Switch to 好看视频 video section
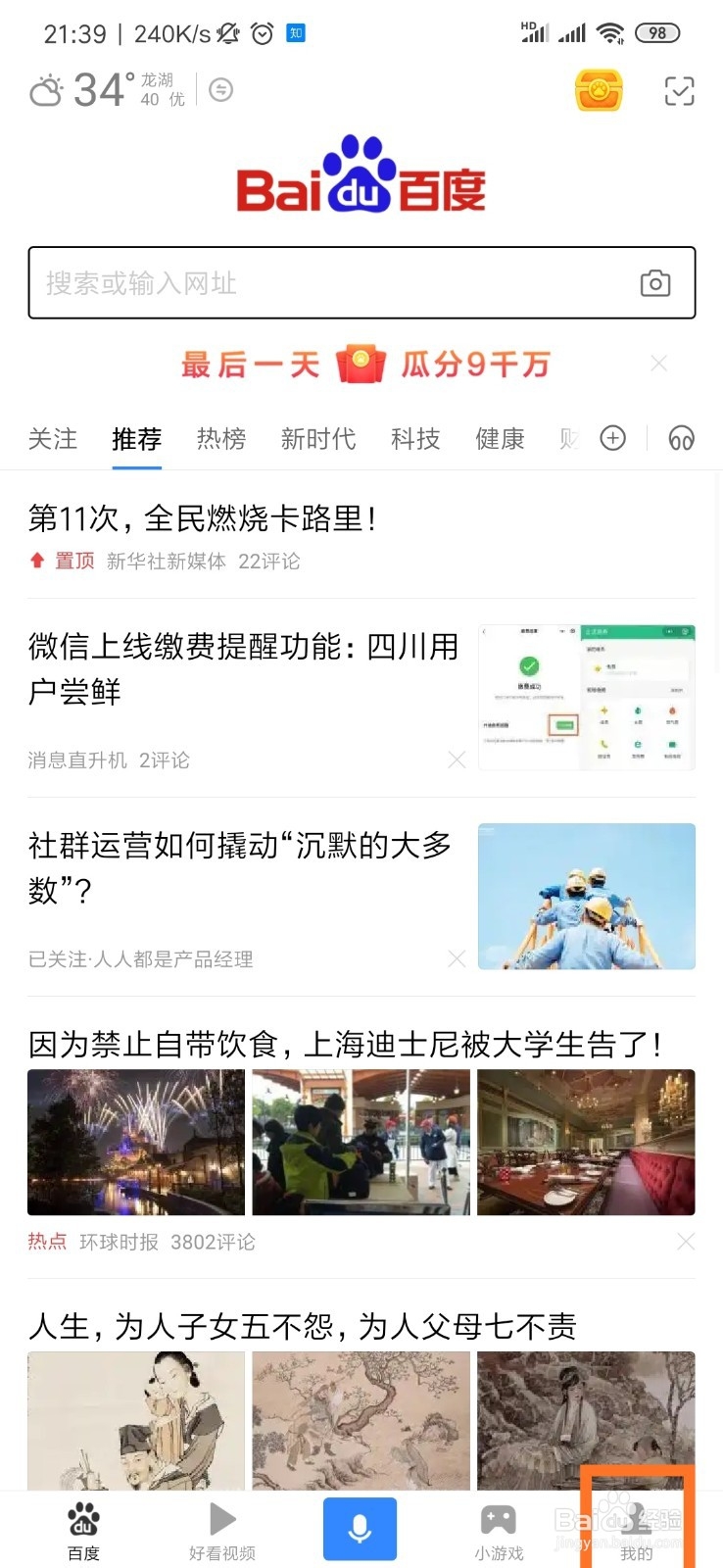723x1568 pixels. (x=220, y=1529)
